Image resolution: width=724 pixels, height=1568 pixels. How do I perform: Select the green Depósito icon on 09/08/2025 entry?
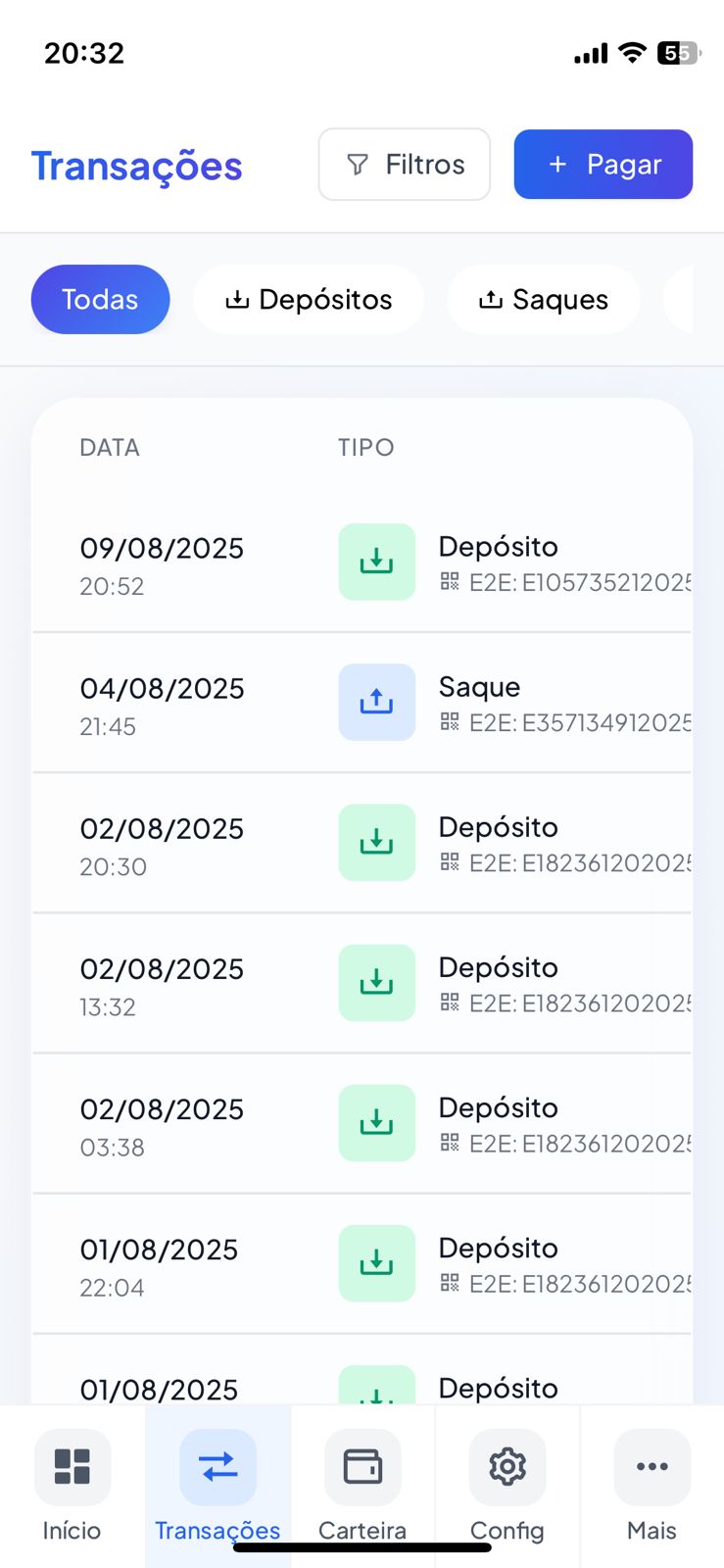376,562
